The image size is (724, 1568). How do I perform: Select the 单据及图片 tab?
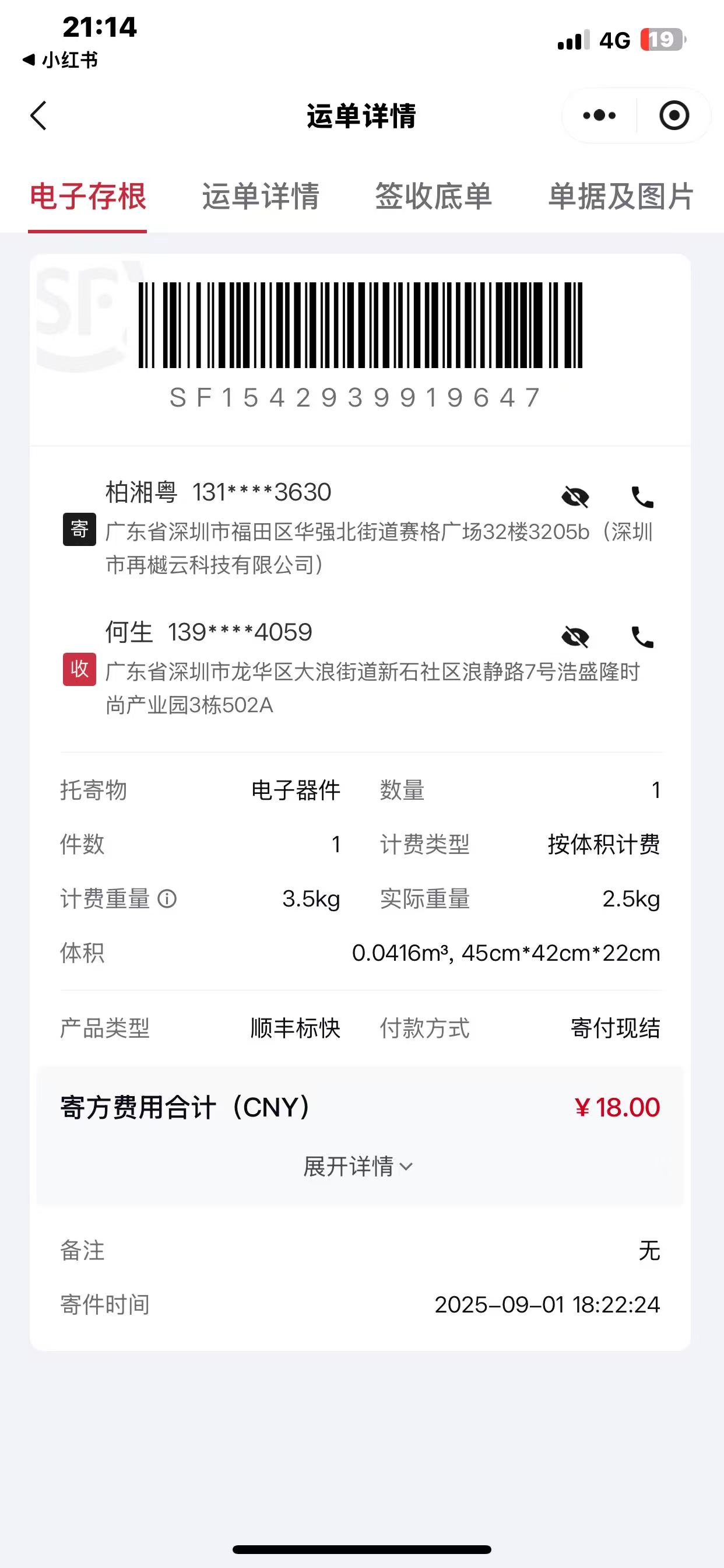(x=621, y=197)
